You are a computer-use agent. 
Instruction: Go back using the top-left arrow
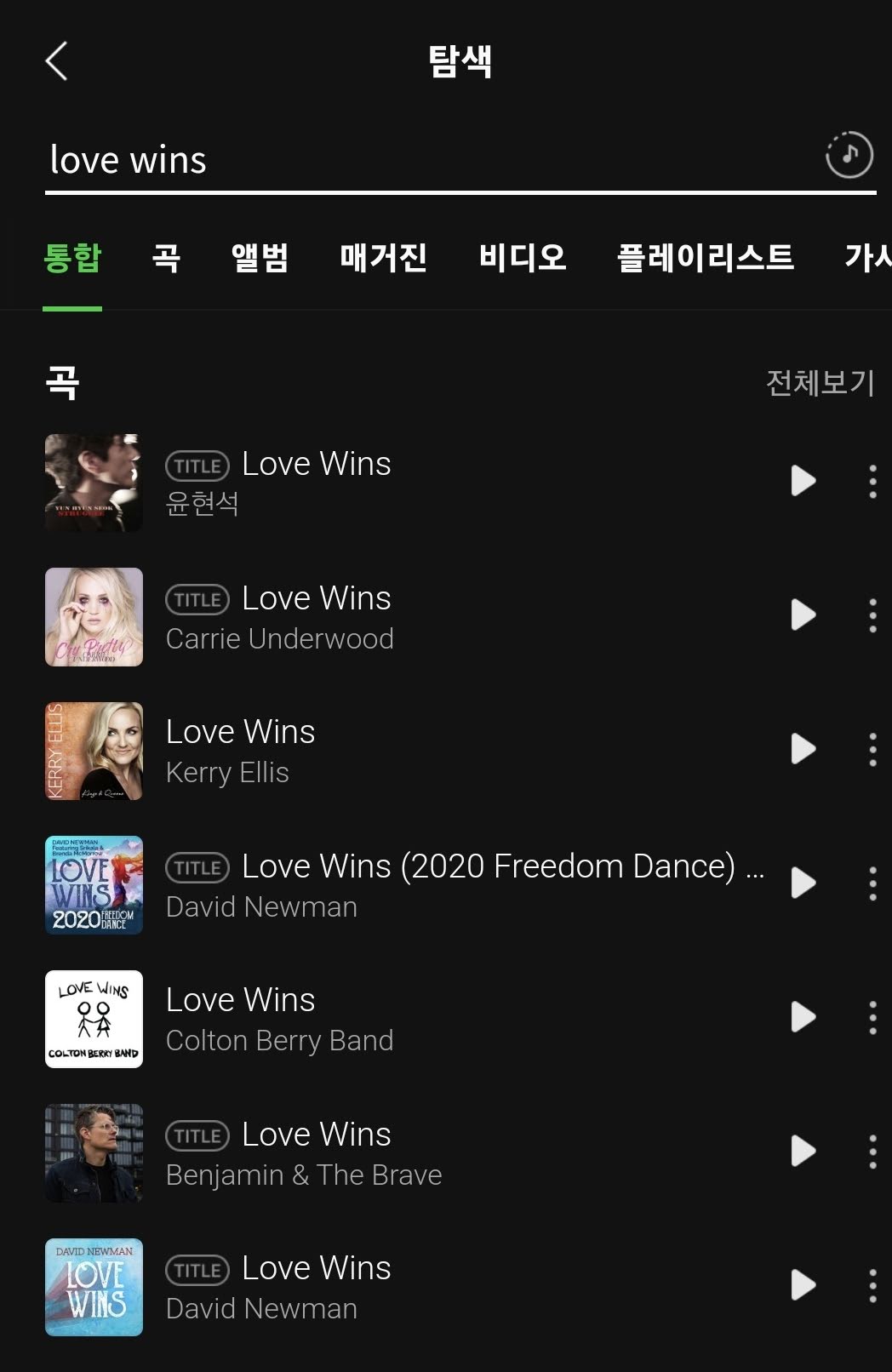pos(56,61)
